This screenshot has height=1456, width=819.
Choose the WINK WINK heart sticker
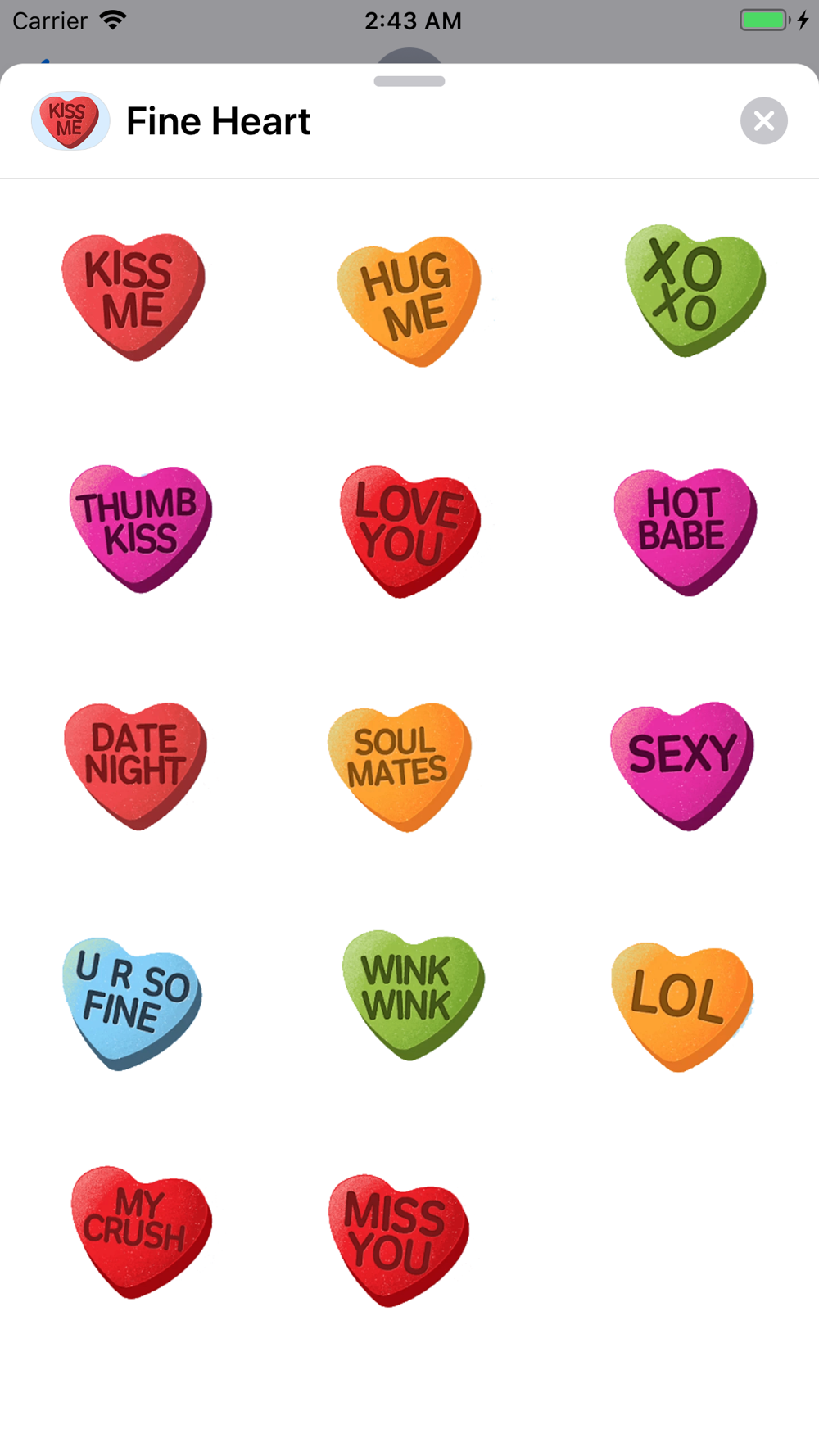(x=414, y=995)
